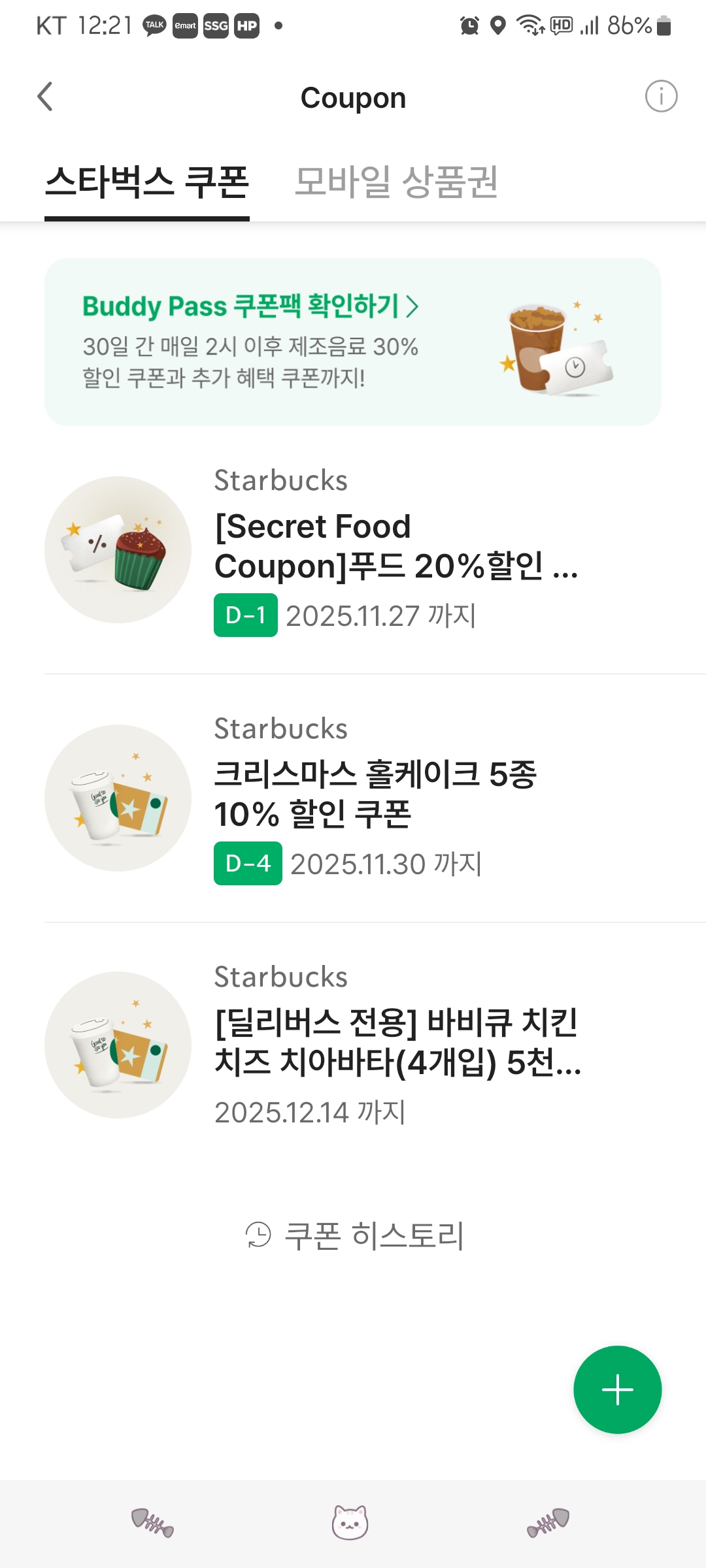Open the Buddy Pass 쿠폰팩 확인하기 banner
The height and width of the screenshot is (1568, 706).
point(353,342)
